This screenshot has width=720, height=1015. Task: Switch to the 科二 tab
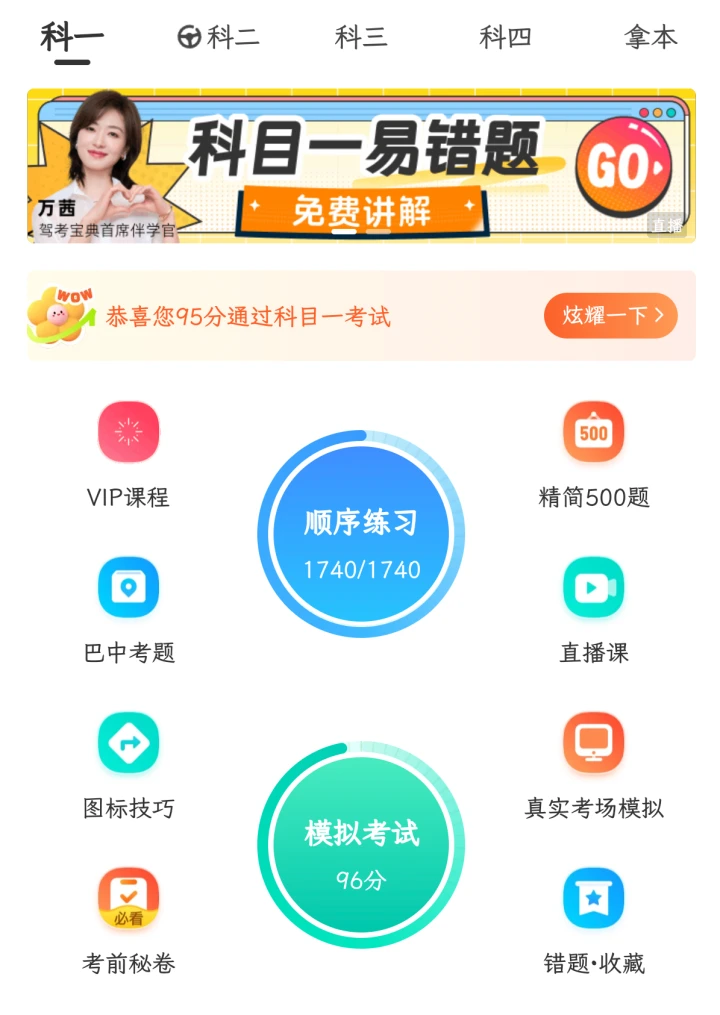[219, 38]
